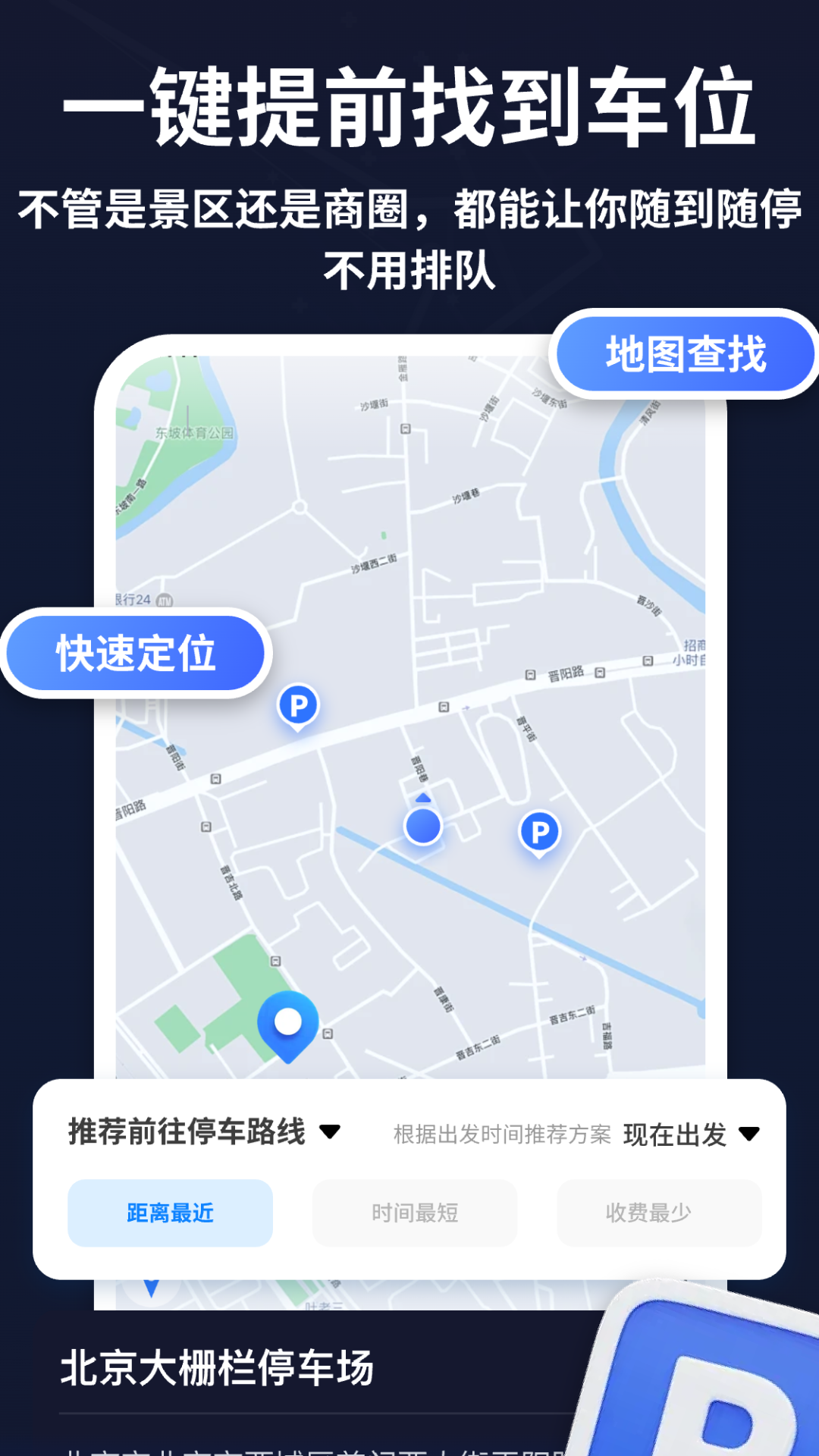Open the 现在出发 departure time dropdown
Screen dimensions: 819x1456
(691, 1134)
